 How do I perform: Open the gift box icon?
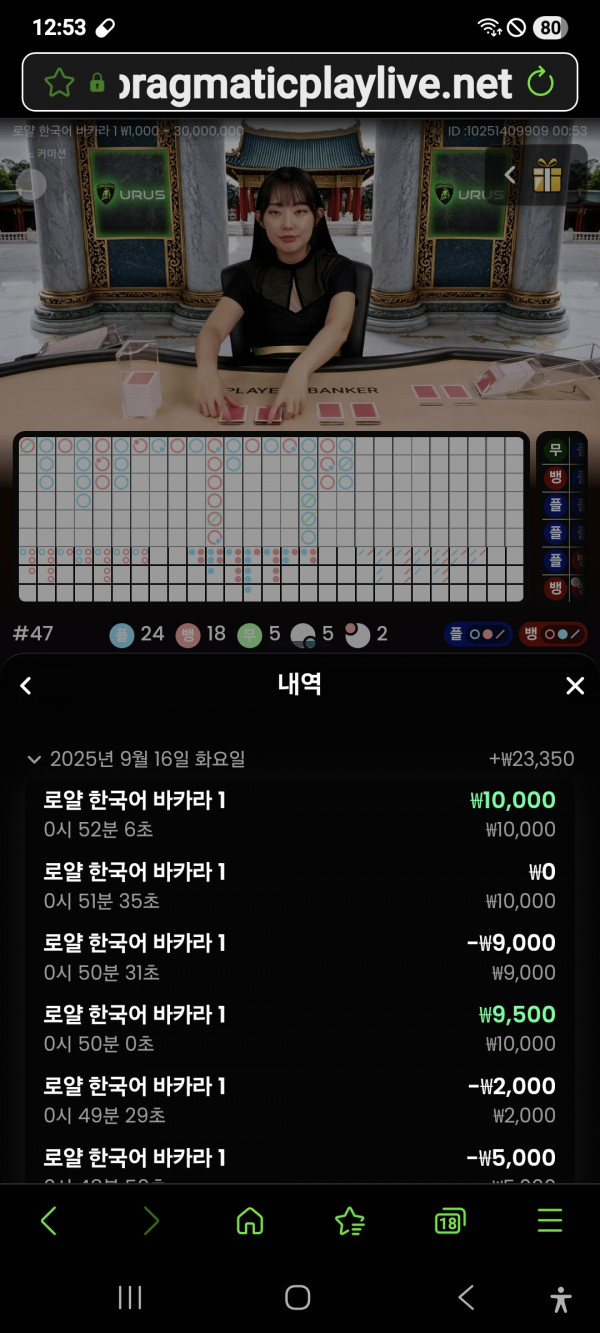(547, 177)
